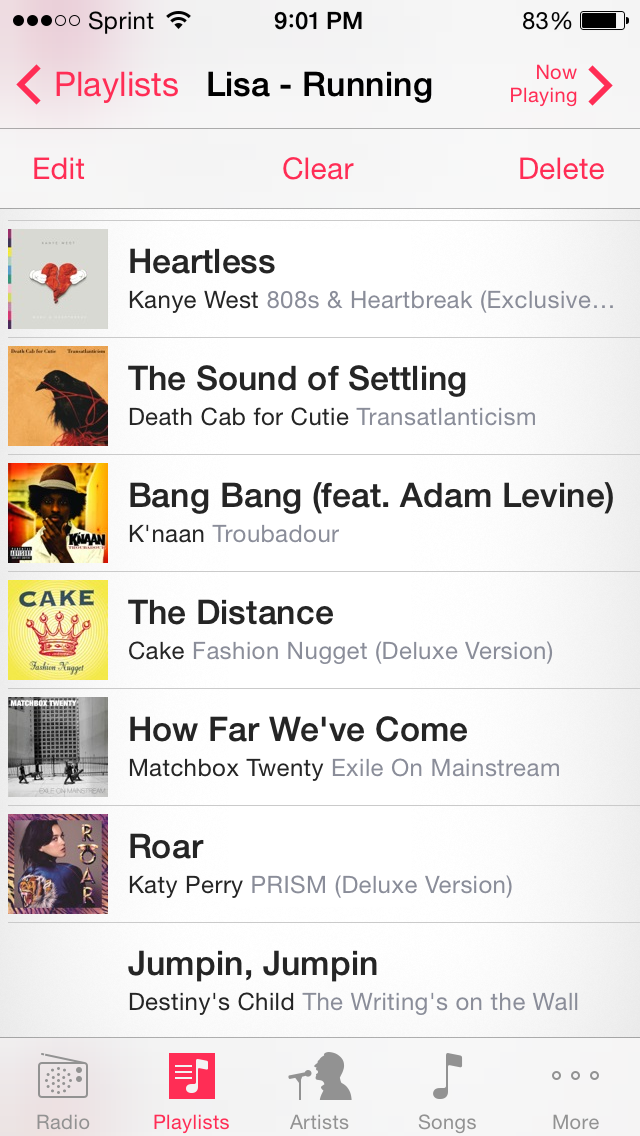Open the Now Playing screen

coord(560,85)
